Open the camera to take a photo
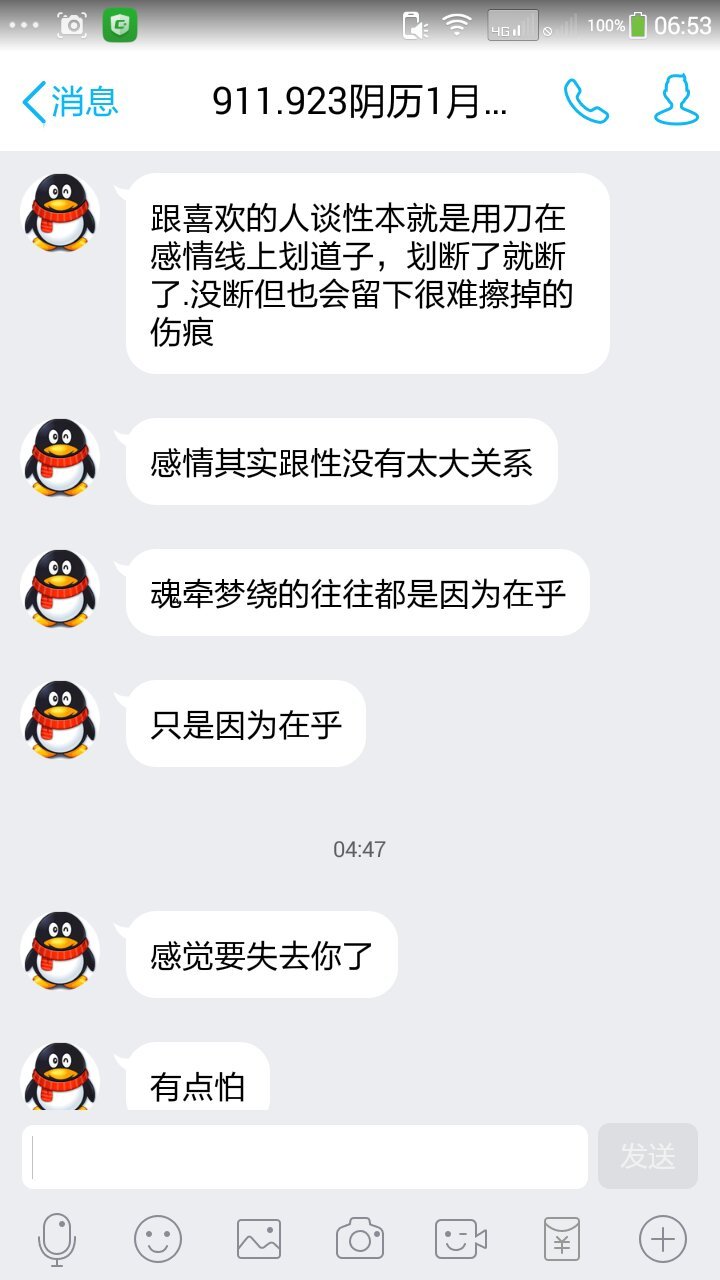 [360, 1240]
